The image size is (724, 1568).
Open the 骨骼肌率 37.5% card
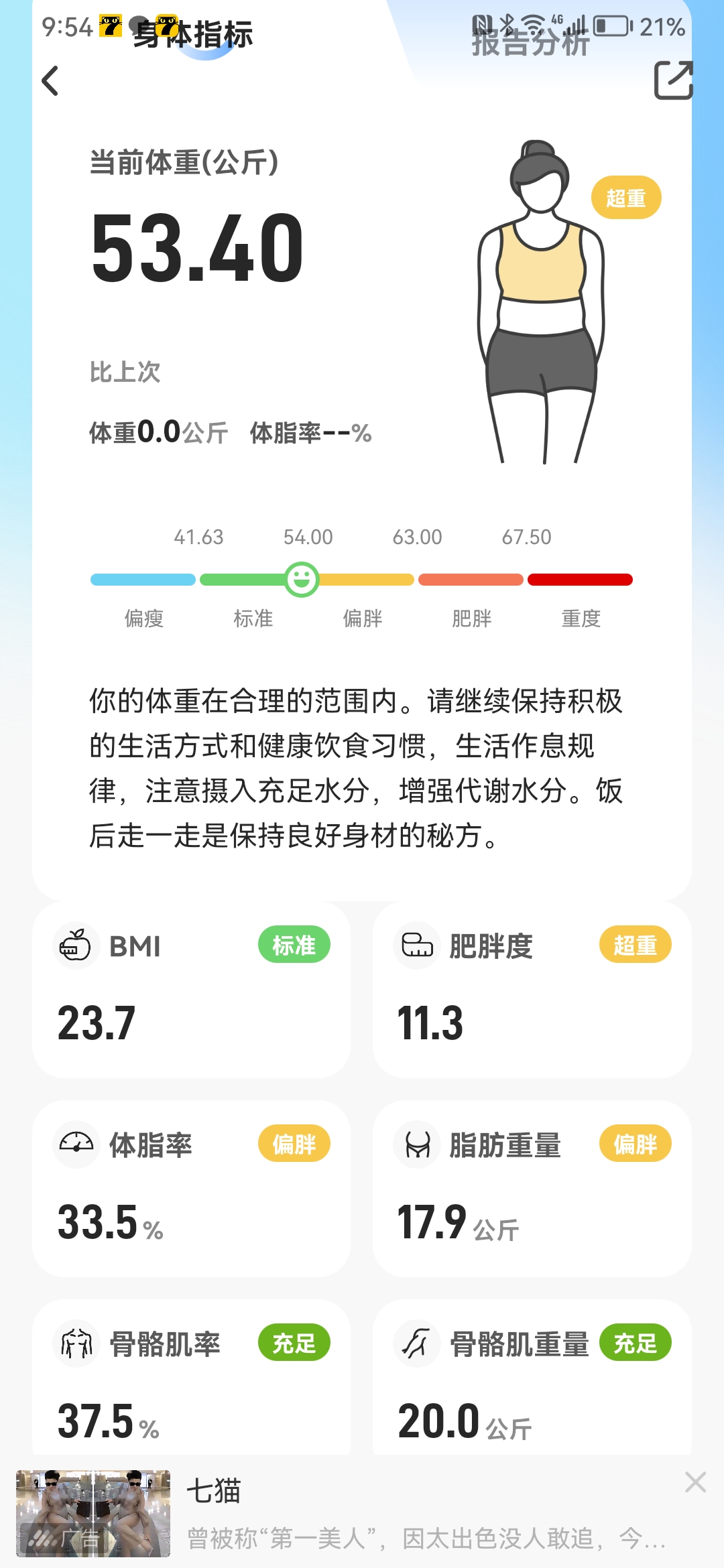point(191,1380)
